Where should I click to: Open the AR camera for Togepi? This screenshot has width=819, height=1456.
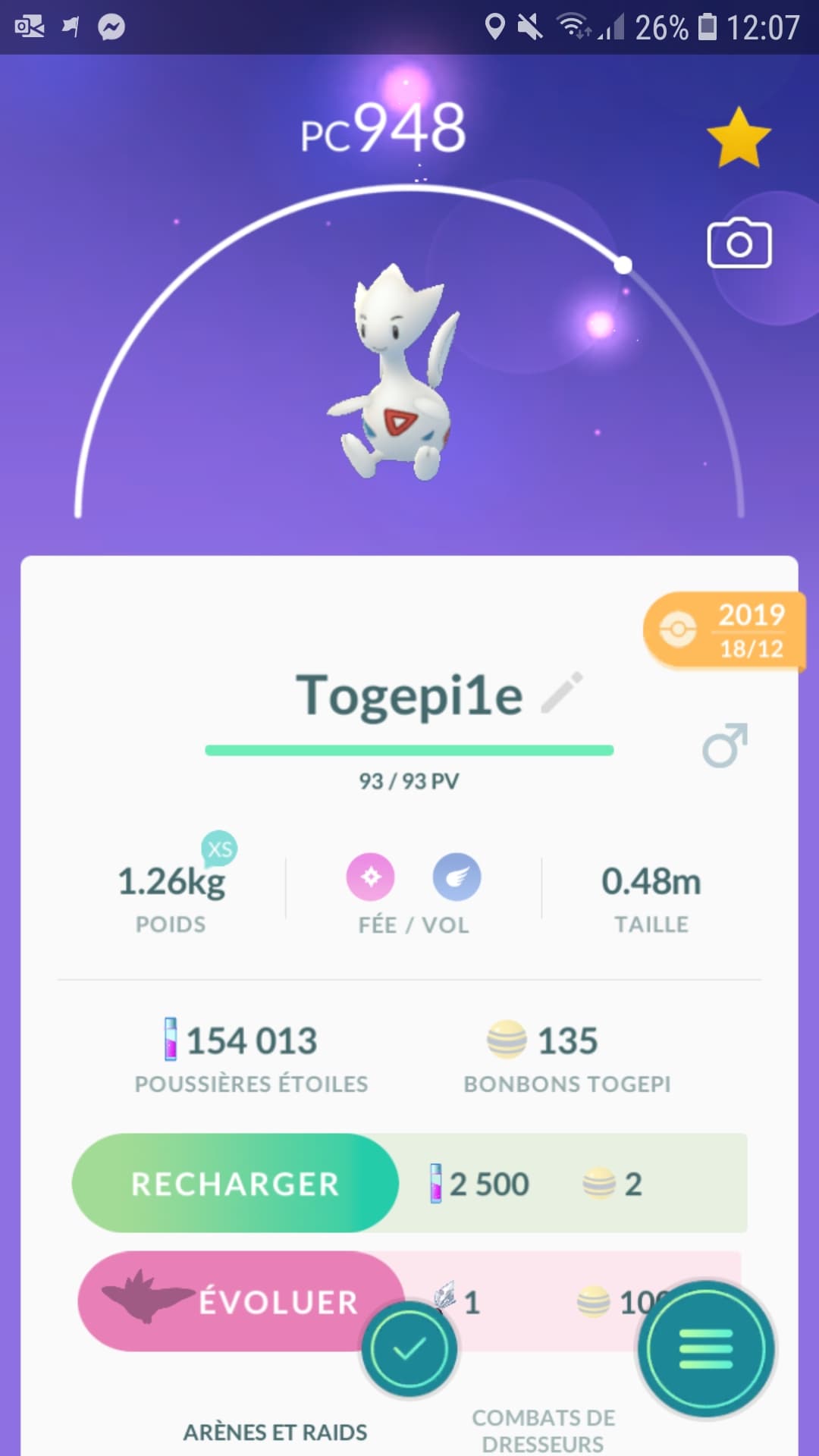click(x=739, y=244)
